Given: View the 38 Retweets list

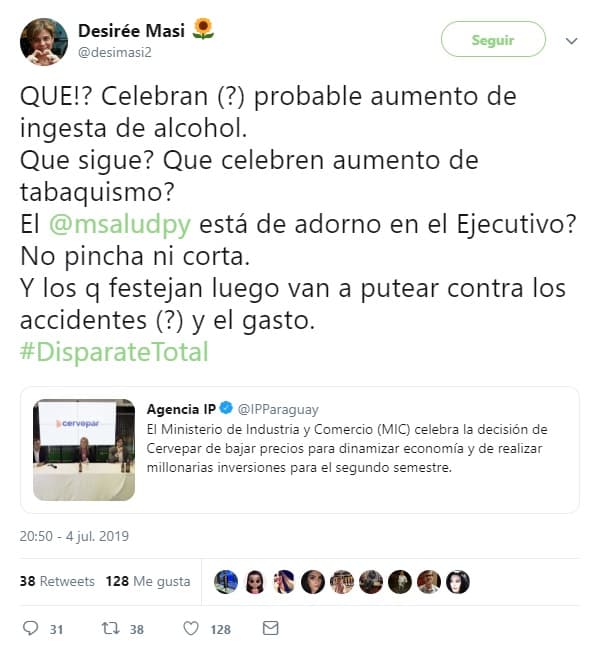Looking at the screenshot, I should pos(57,581).
